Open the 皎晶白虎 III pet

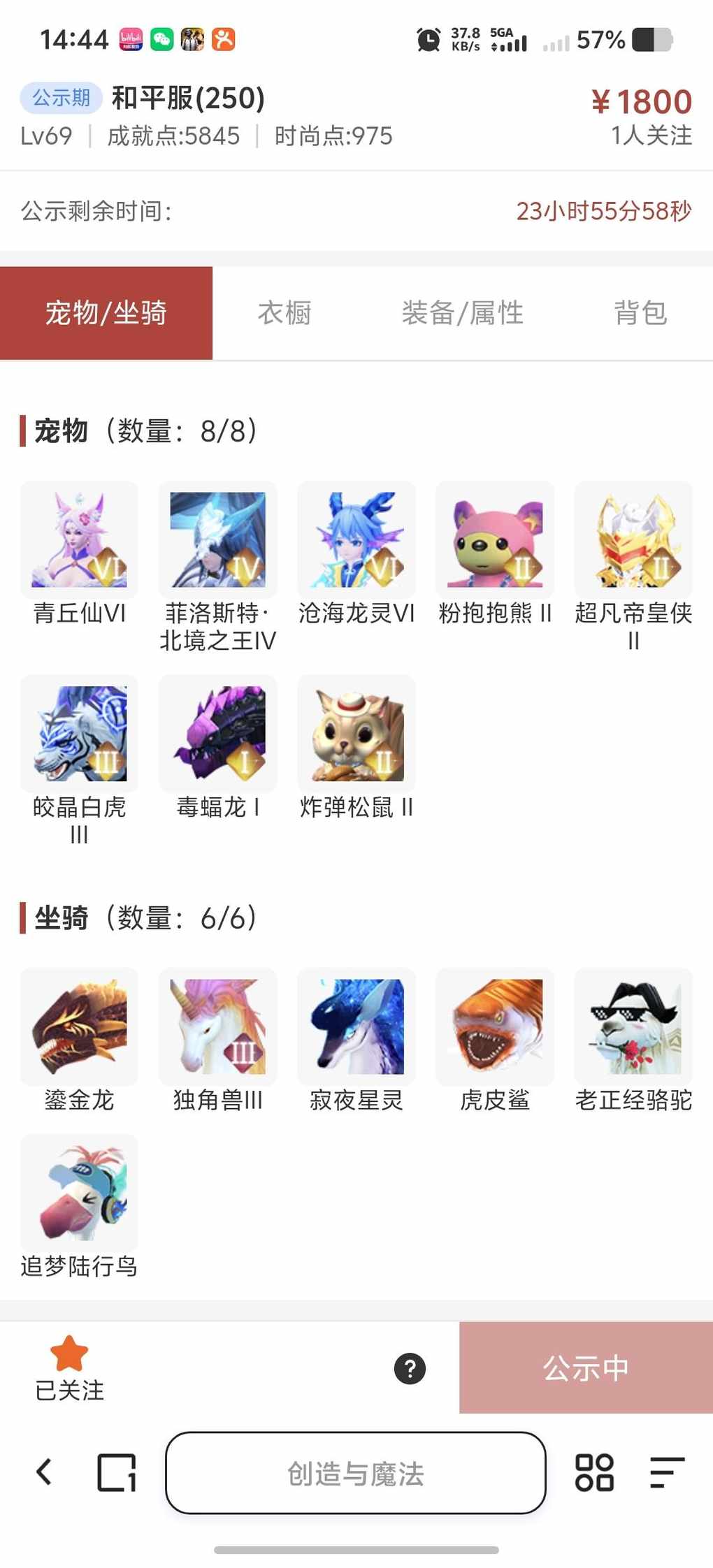[x=79, y=734]
